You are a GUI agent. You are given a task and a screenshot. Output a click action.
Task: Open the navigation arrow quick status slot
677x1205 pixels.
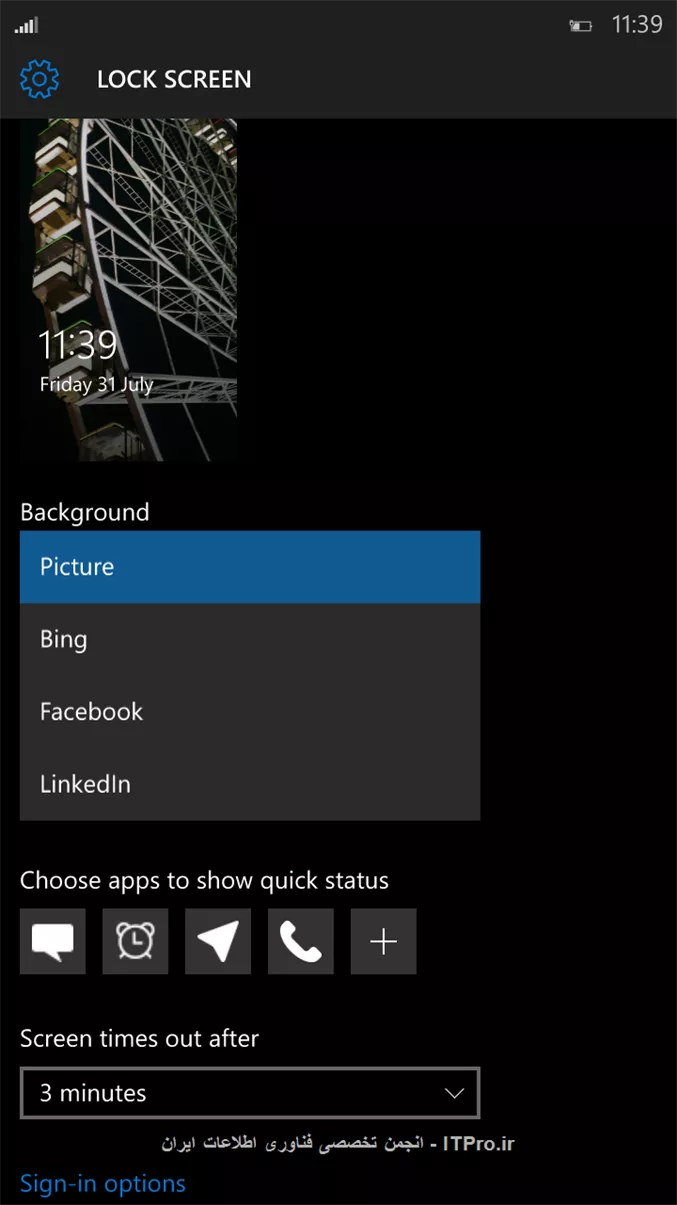pyautogui.click(x=218, y=941)
